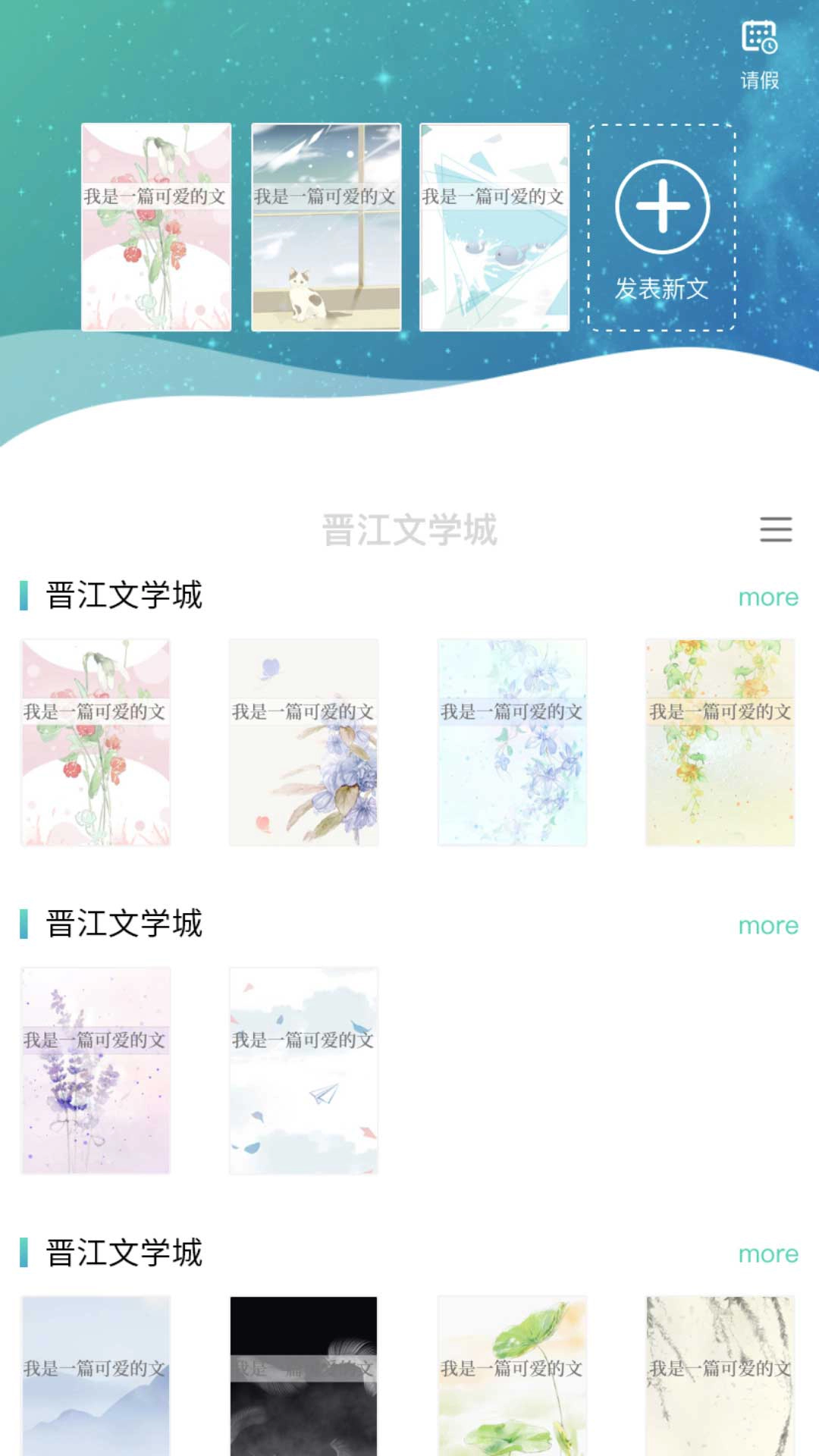
Task: Open more for the second 晋江文学城 section
Action: pyautogui.click(x=768, y=925)
